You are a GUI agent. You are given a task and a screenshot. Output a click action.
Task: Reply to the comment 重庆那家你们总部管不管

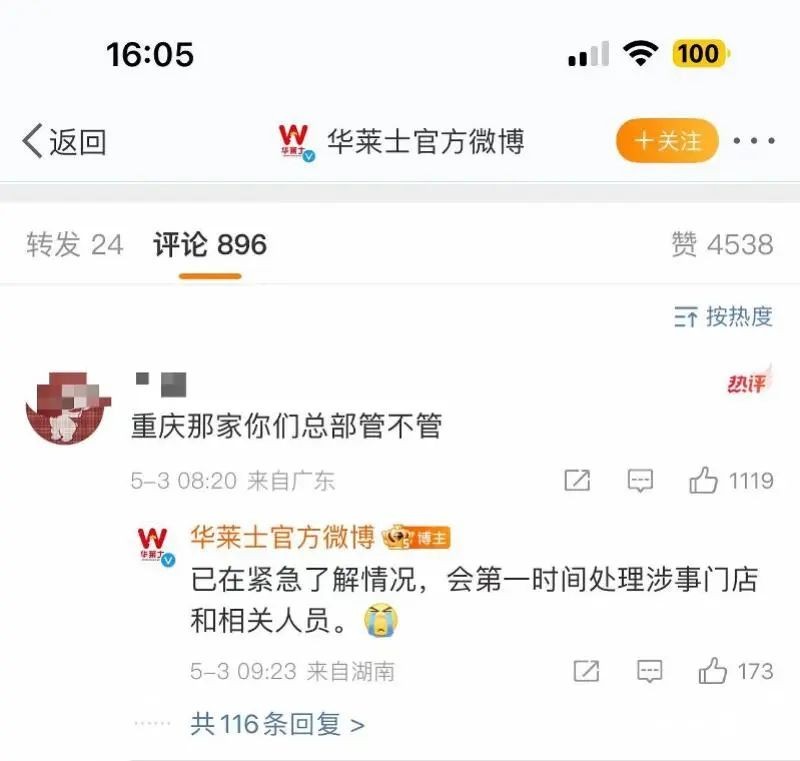tap(640, 481)
